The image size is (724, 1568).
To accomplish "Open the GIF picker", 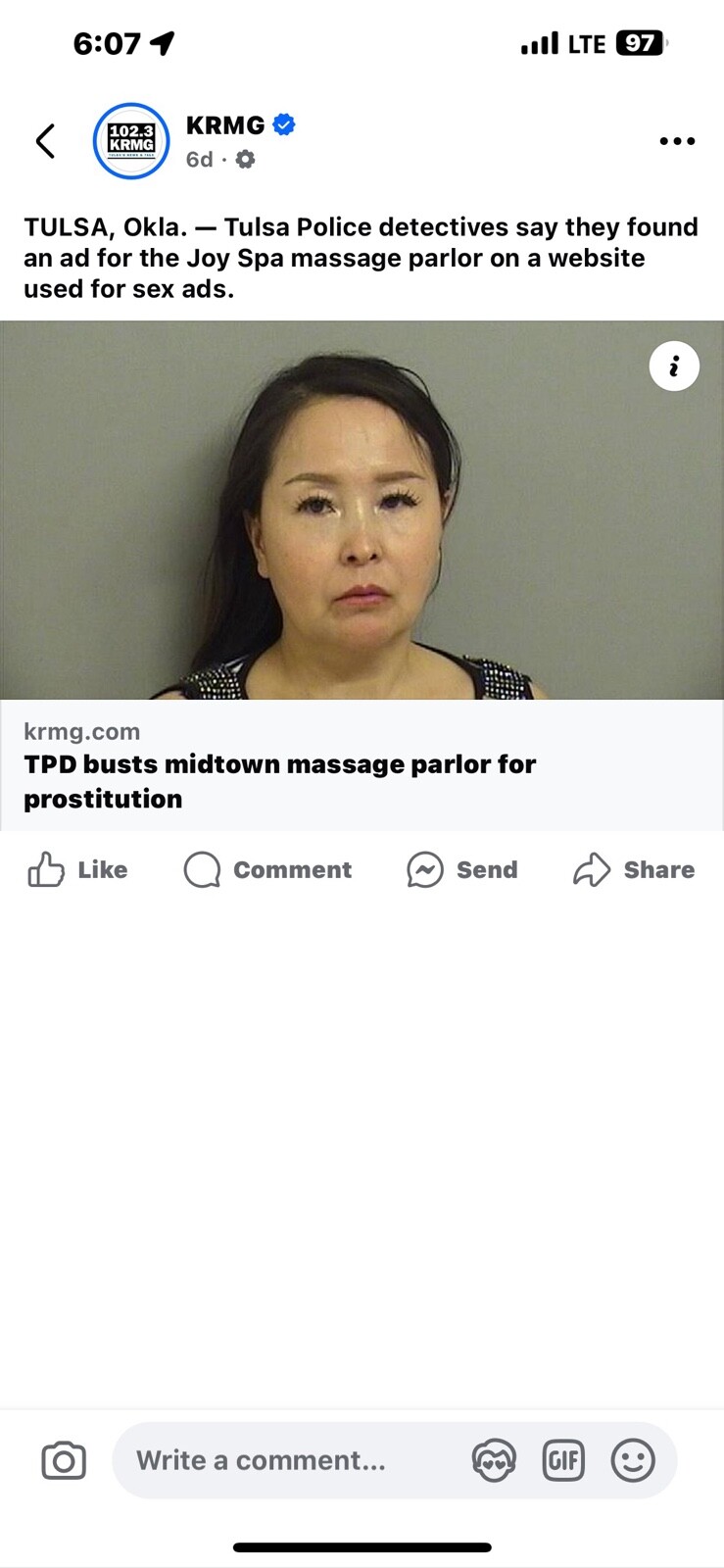I will point(563,1460).
